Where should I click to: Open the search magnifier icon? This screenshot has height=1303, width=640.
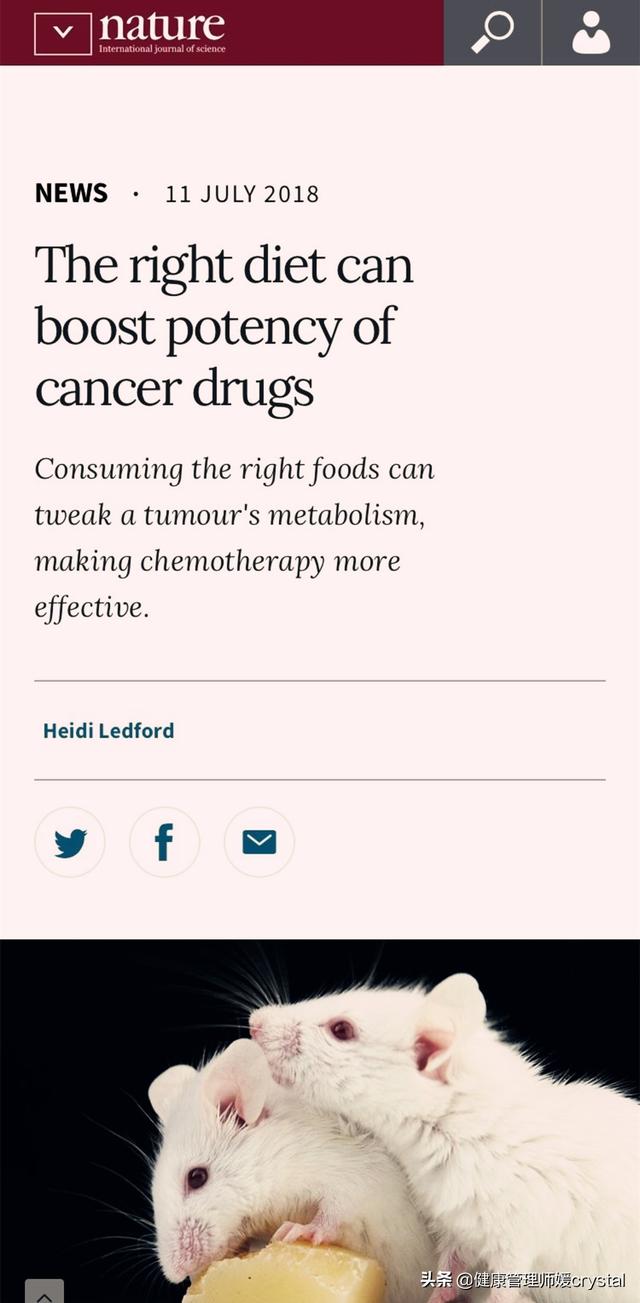pos(492,32)
